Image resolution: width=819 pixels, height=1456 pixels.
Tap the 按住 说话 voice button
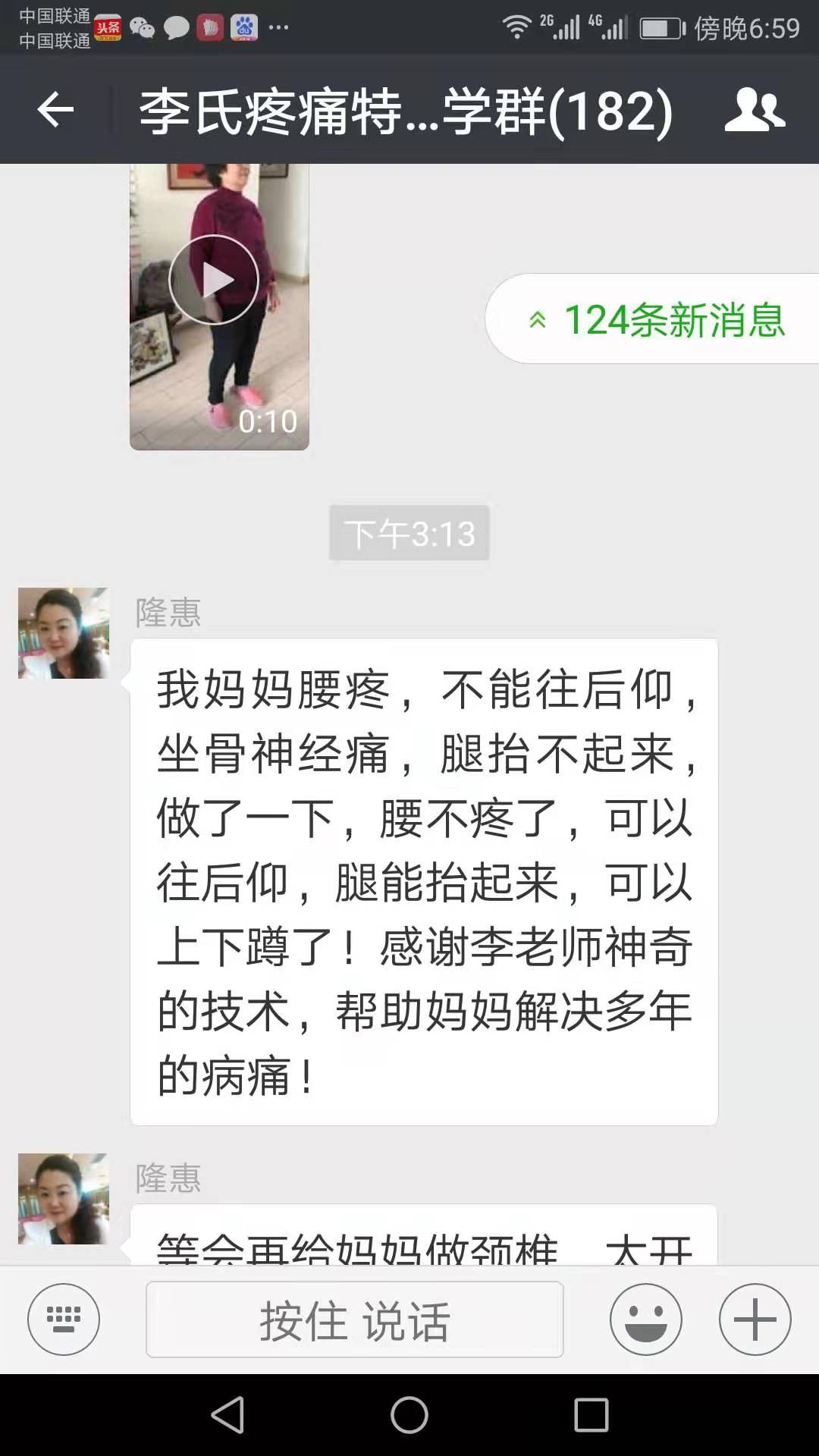click(x=355, y=1319)
